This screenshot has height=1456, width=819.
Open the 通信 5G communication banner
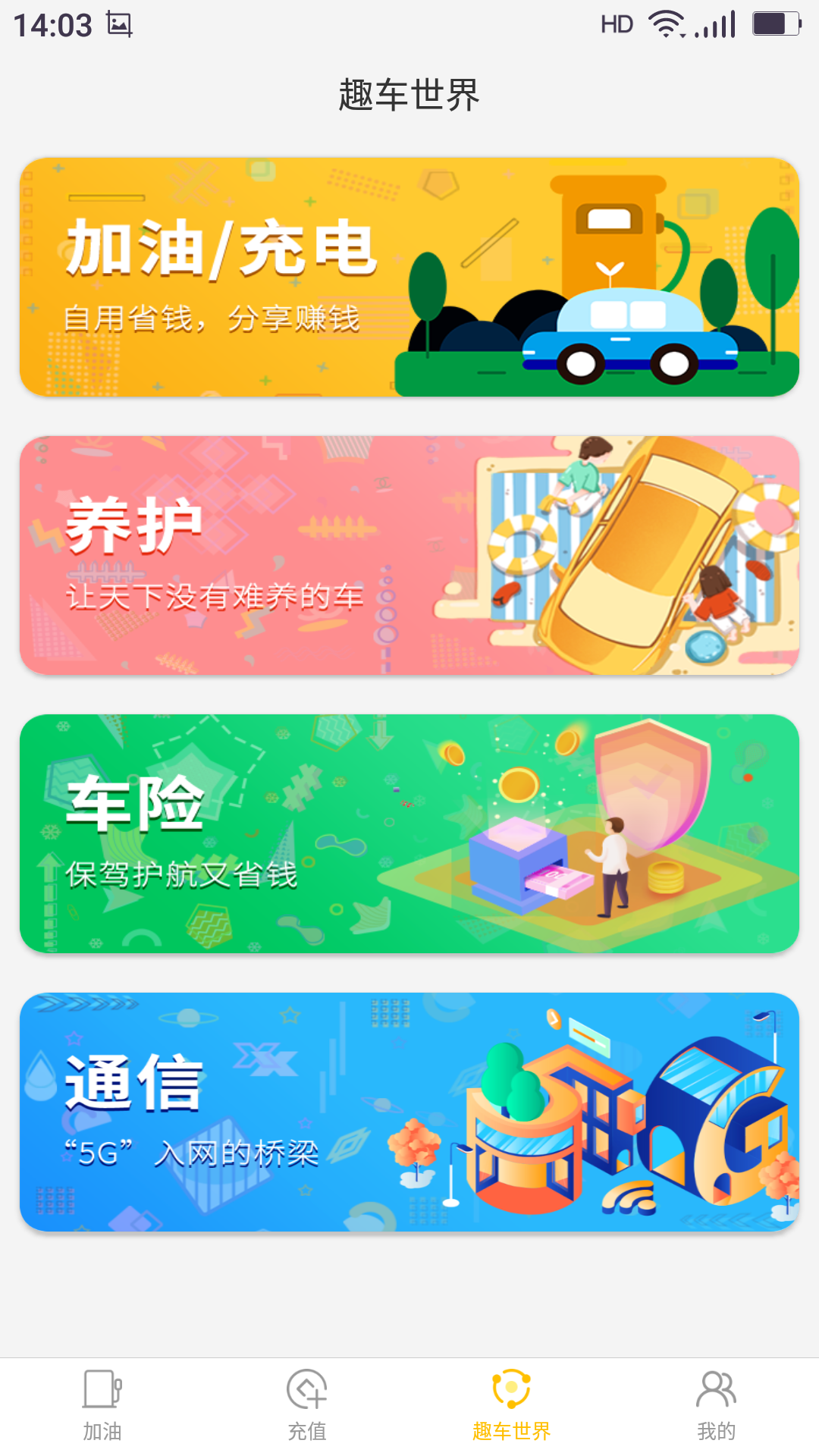[x=409, y=1109]
